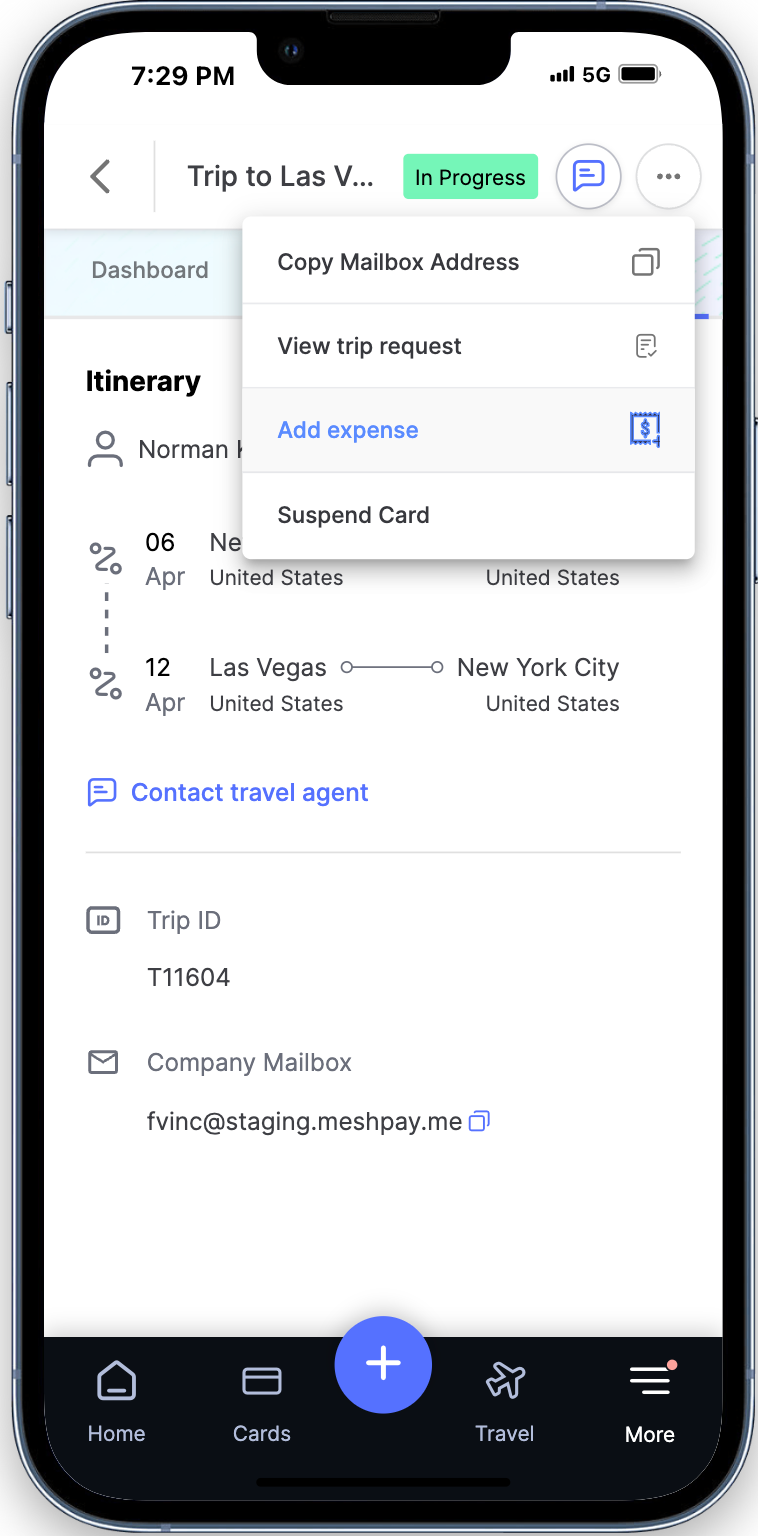Open the More tab
The height and width of the screenshot is (1536, 758).
[650, 1402]
